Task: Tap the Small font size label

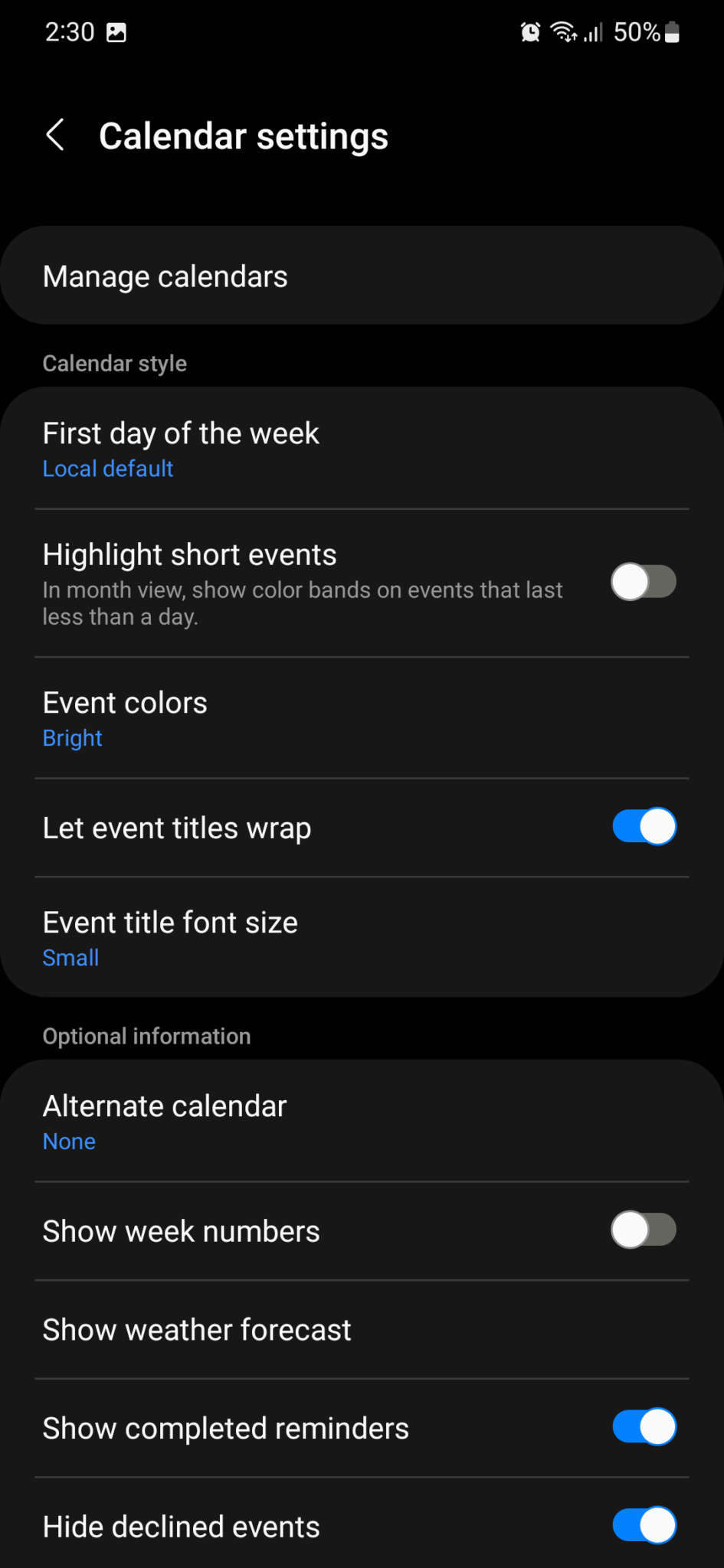Action: pyautogui.click(x=70, y=957)
